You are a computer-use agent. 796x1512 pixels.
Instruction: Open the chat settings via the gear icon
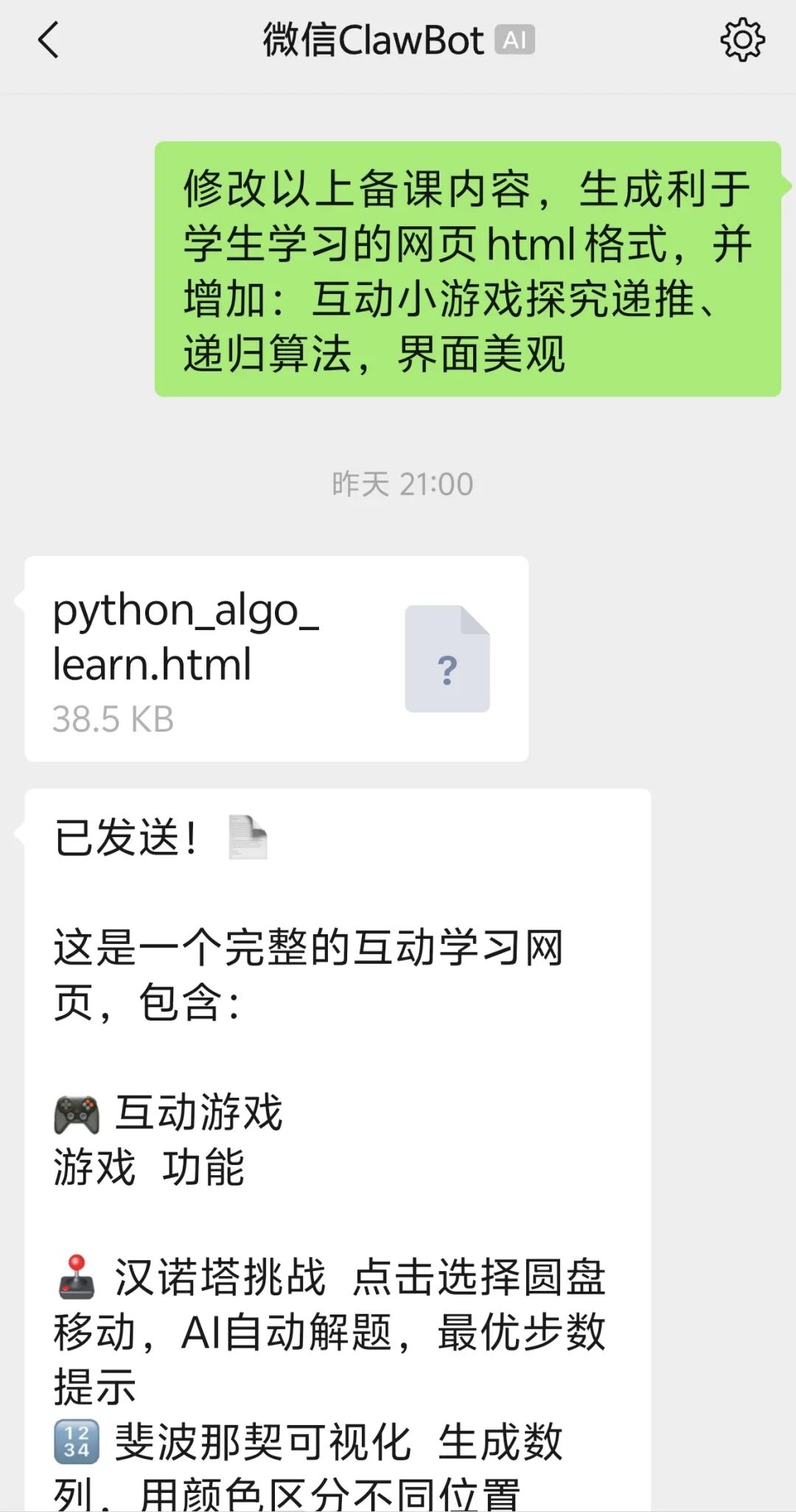click(742, 41)
